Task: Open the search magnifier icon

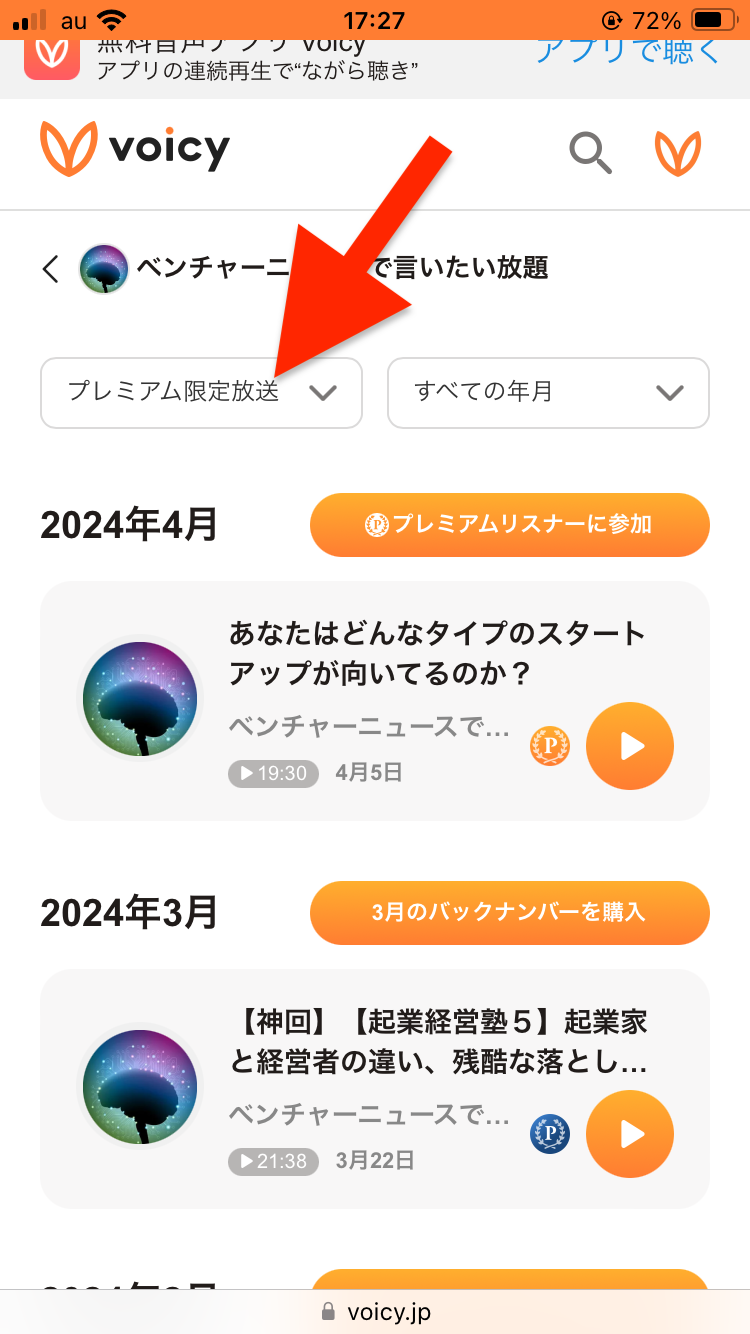Action: (x=590, y=152)
